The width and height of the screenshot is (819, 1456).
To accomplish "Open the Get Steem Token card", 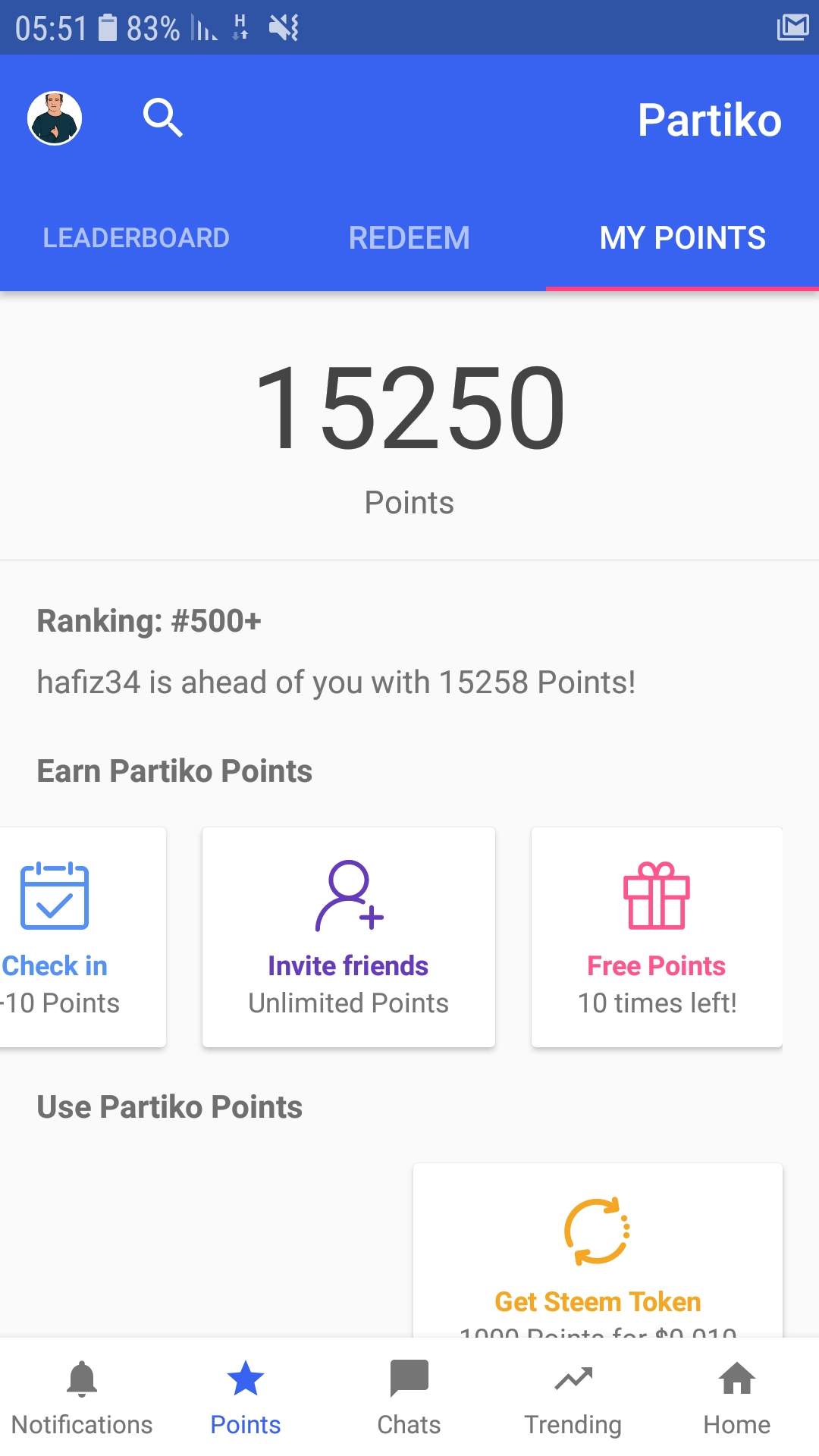I will point(598,1251).
